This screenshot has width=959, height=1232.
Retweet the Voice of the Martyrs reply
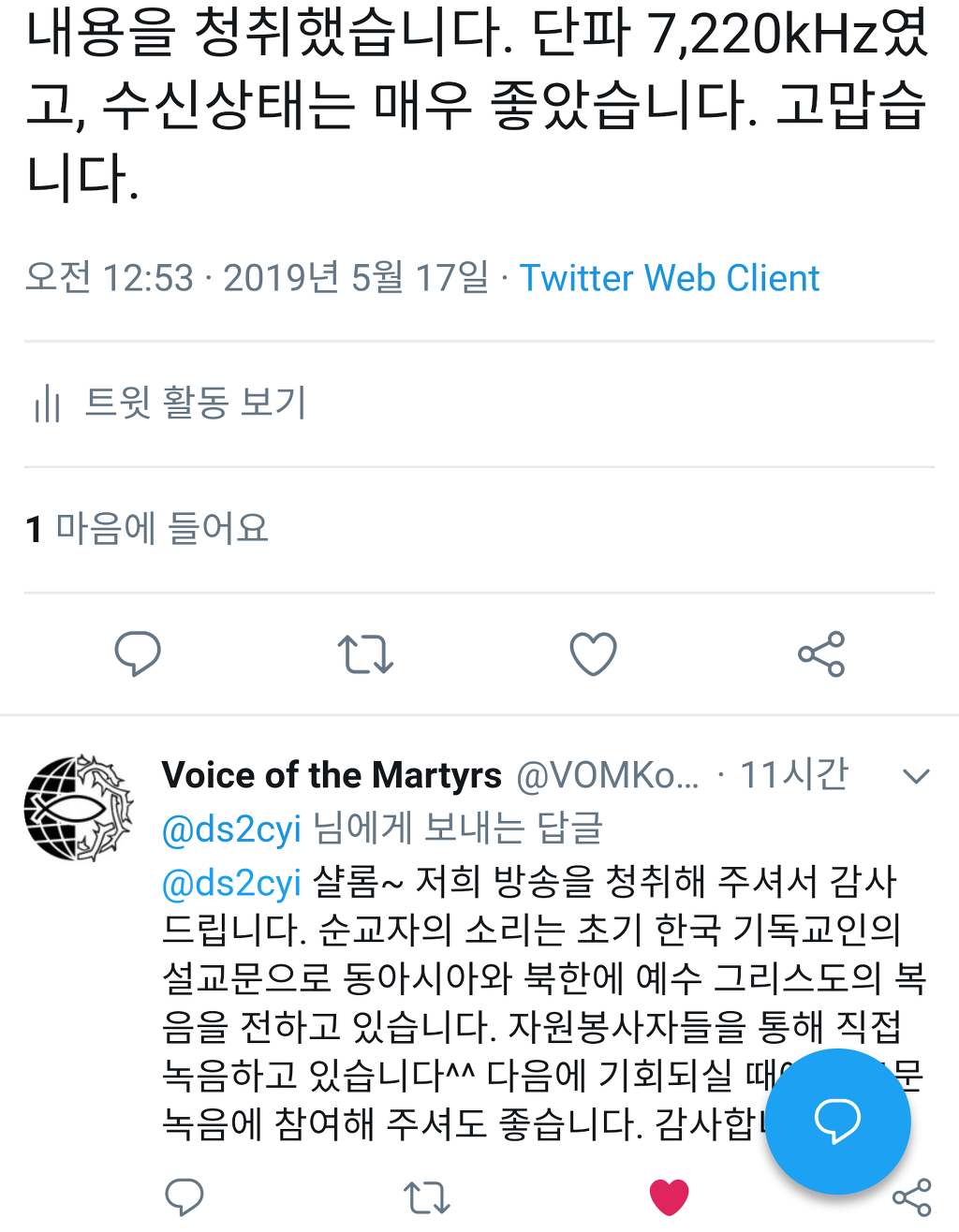coord(426,1196)
